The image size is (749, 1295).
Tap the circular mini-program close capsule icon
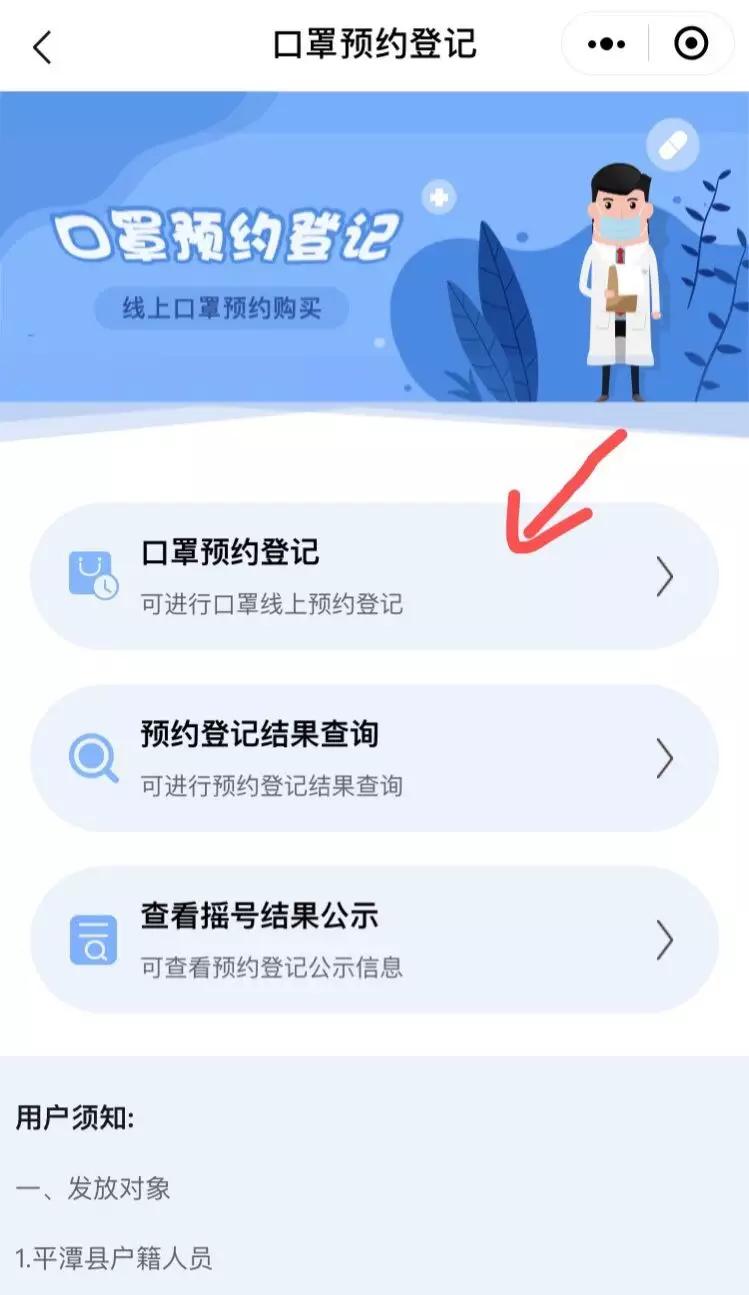[690, 45]
